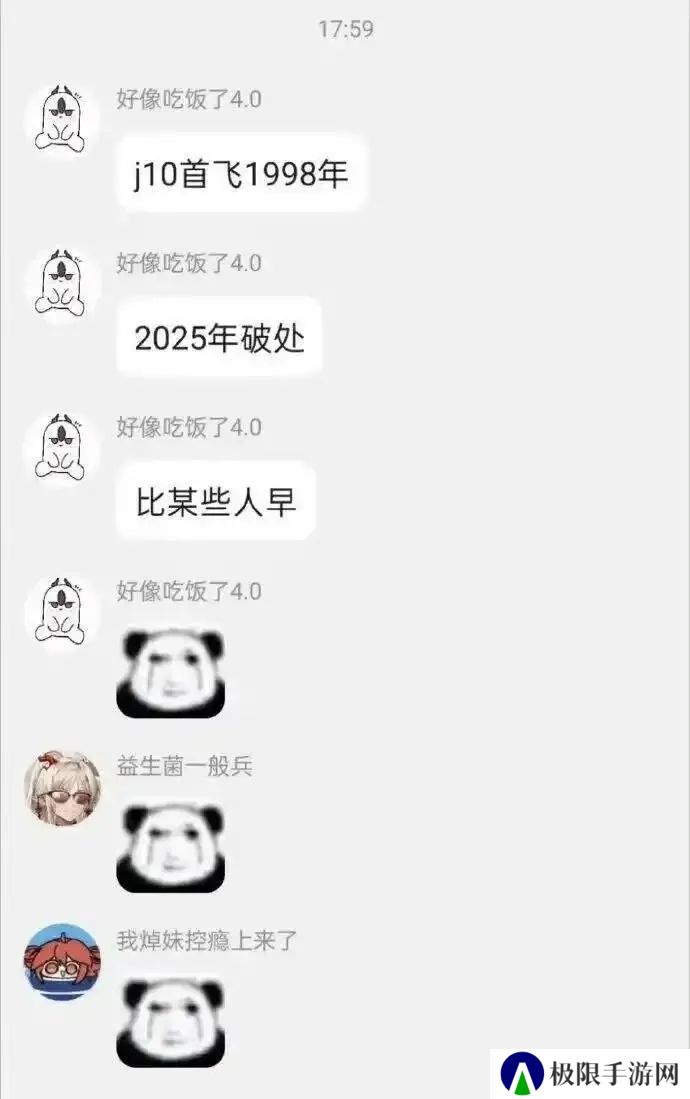The height and width of the screenshot is (1099, 690).
Task: Open 我焊妹控瘾上来了's profile avatar
Action: point(62,962)
